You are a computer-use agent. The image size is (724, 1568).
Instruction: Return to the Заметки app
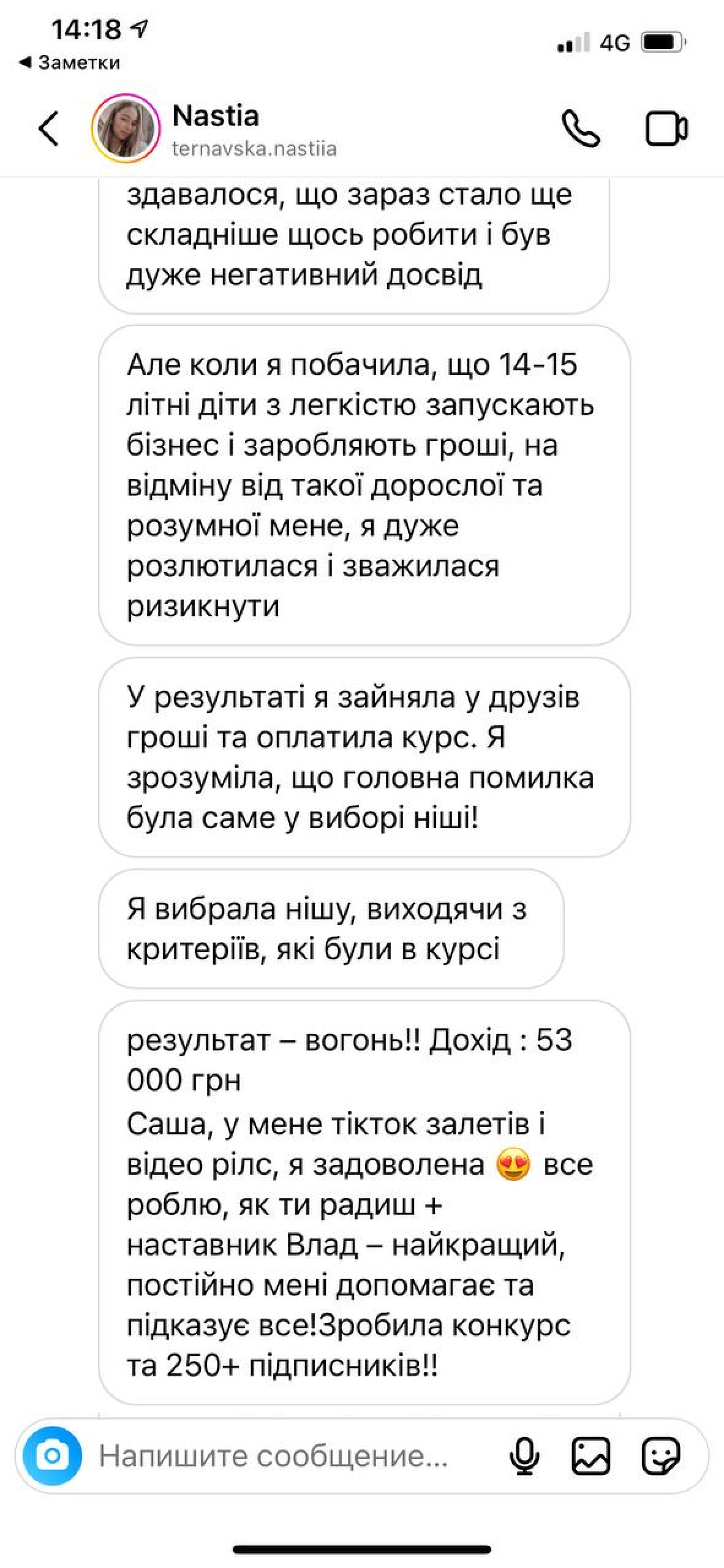pos(70,62)
